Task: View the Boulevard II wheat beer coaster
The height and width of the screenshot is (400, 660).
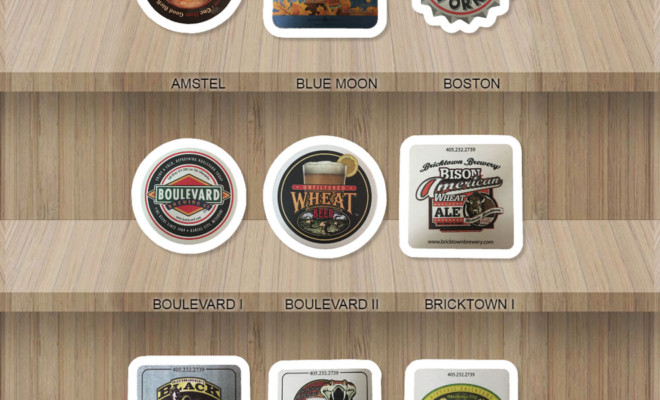Action: (x=324, y=197)
